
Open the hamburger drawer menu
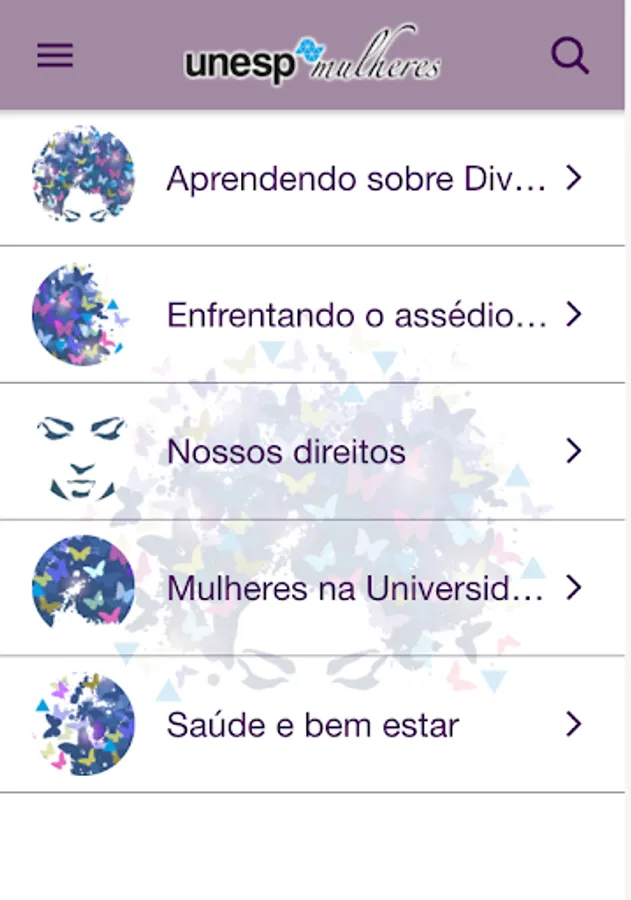(x=55, y=56)
